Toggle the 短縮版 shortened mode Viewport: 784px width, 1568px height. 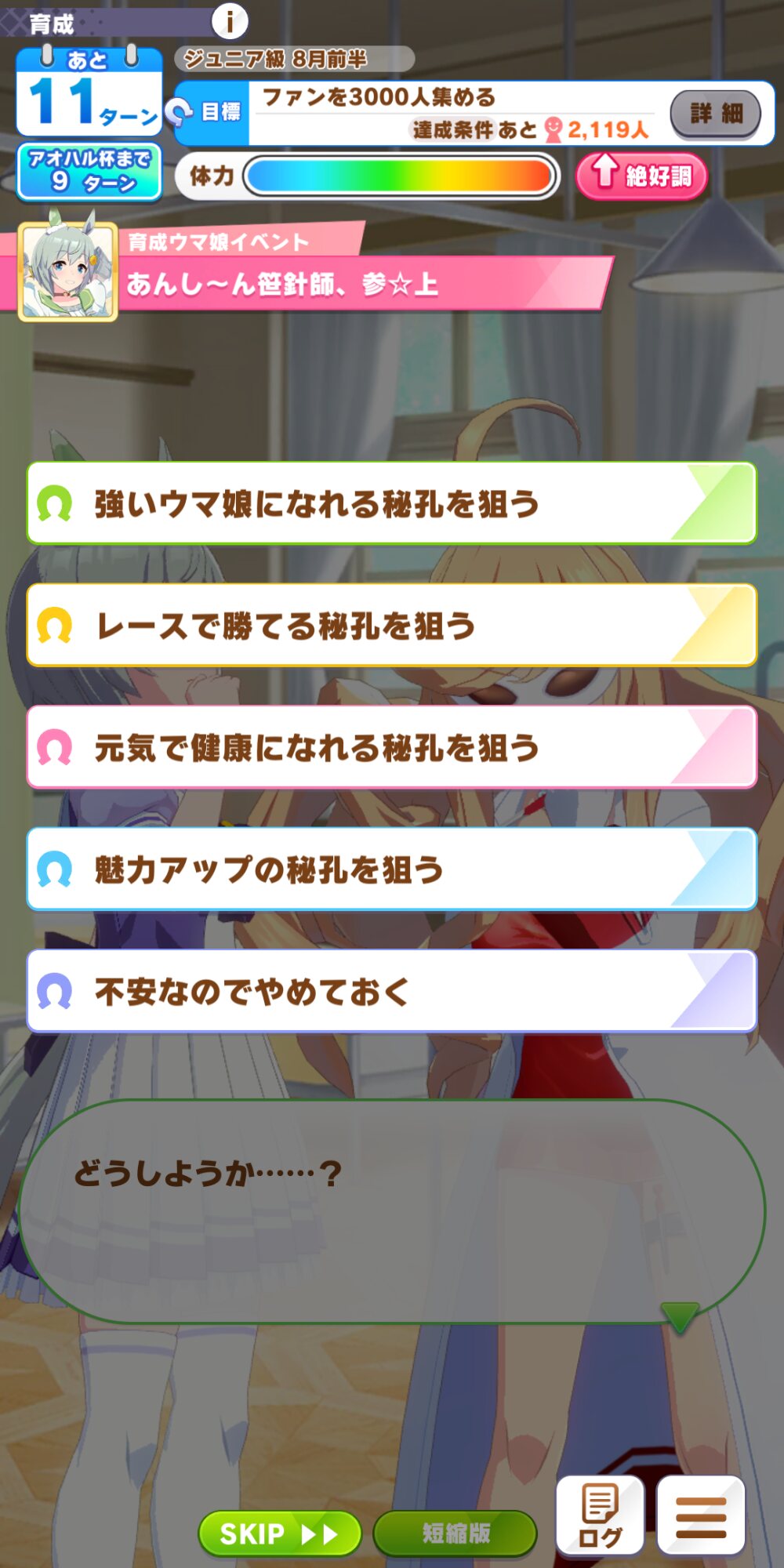click(456, 1533)
